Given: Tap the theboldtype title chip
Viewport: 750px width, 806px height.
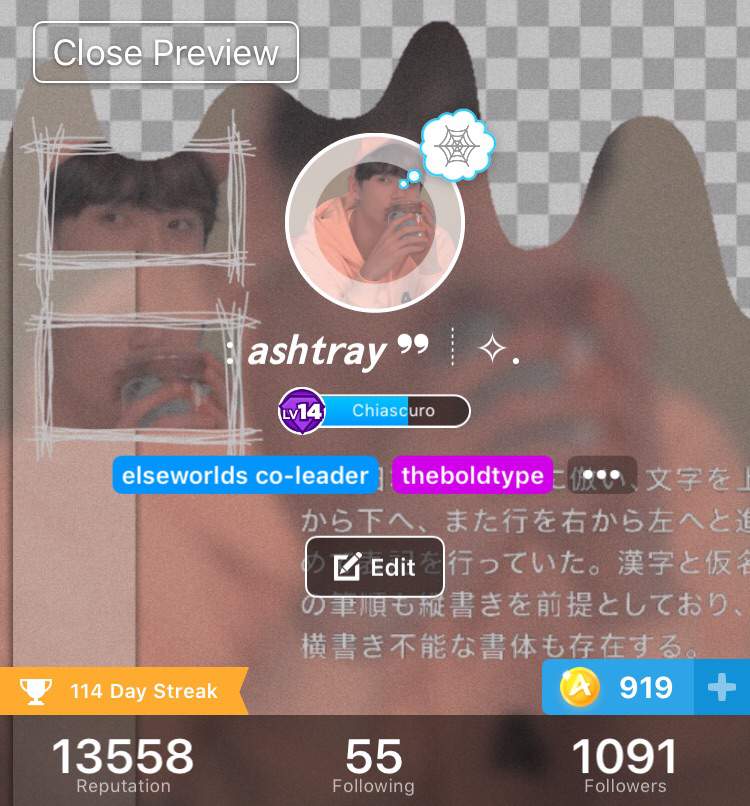Looking at the screenshot, I should coord(472,475).
